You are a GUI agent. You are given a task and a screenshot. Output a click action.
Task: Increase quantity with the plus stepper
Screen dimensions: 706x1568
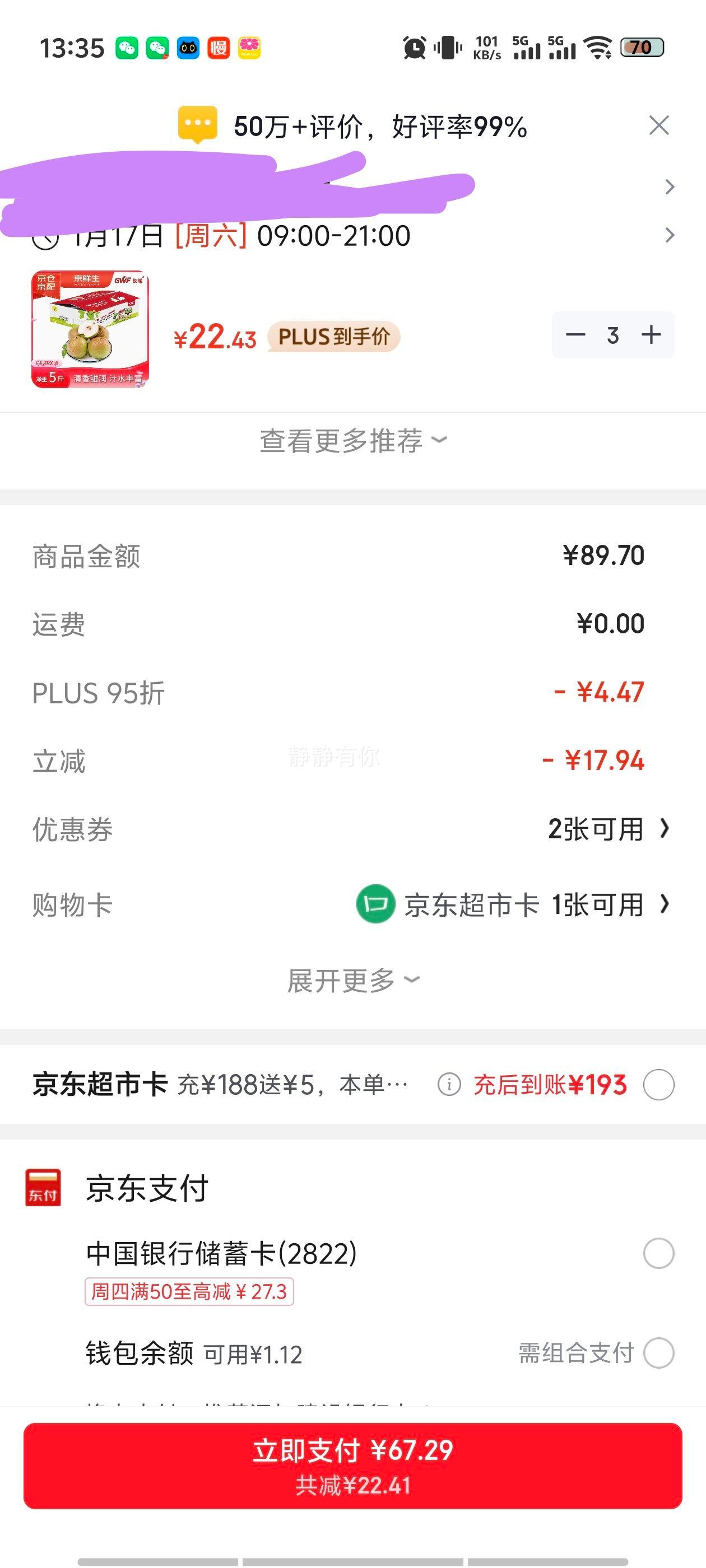(651, 334)
